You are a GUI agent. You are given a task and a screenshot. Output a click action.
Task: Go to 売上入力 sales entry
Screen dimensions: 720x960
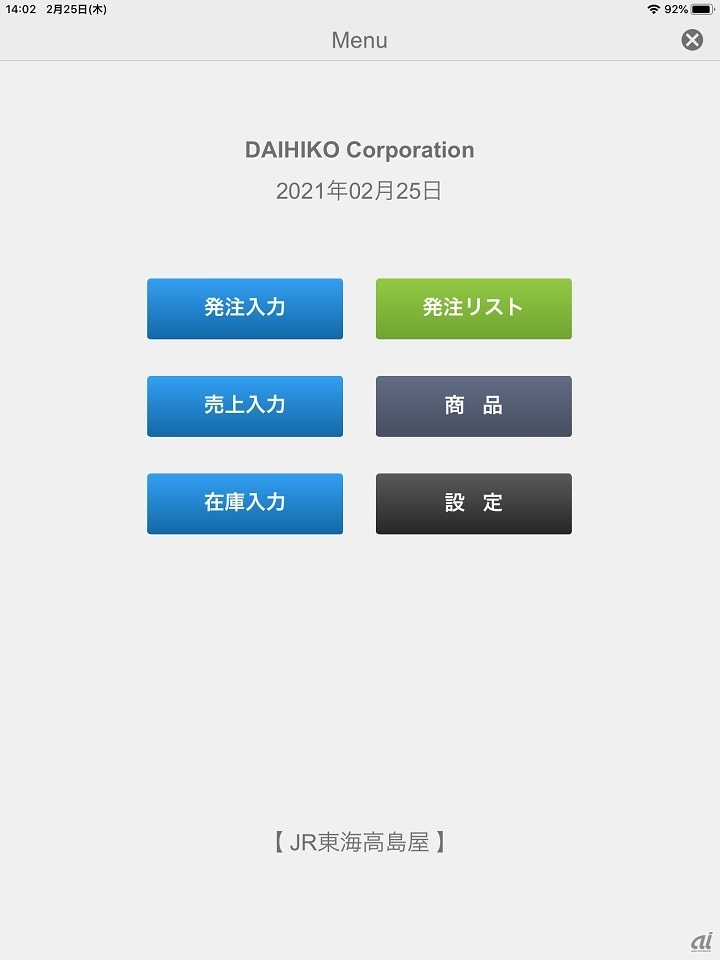pyautogui.click(x=245, y=406)
